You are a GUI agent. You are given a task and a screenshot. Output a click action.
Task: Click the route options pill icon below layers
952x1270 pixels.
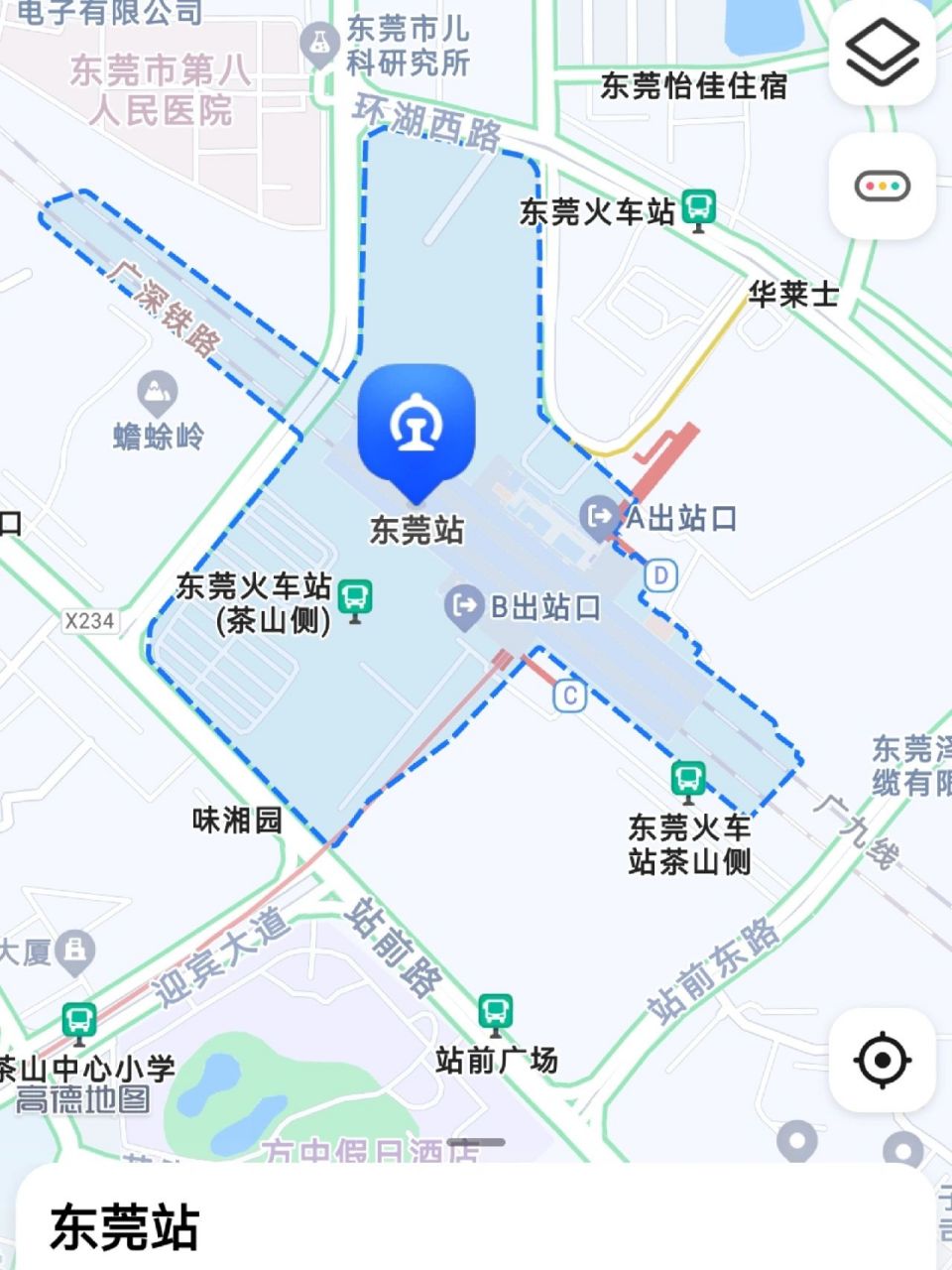coord(884,185)
